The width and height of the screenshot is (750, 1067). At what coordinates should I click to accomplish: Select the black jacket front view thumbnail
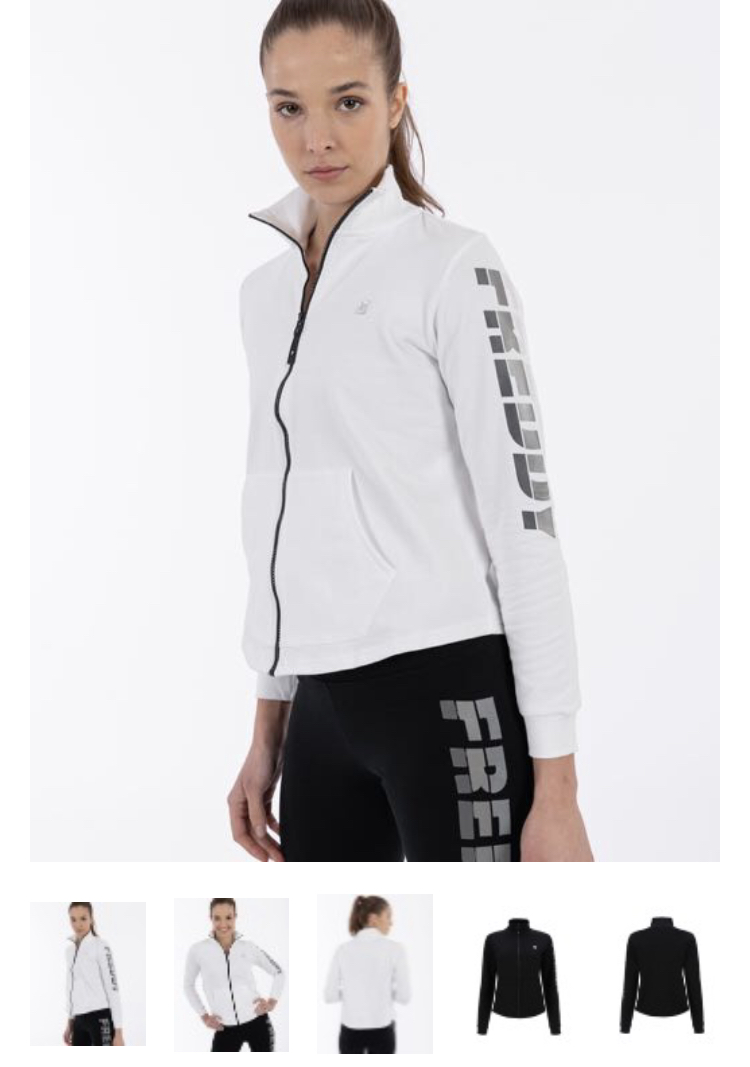(x=518, y=975)
